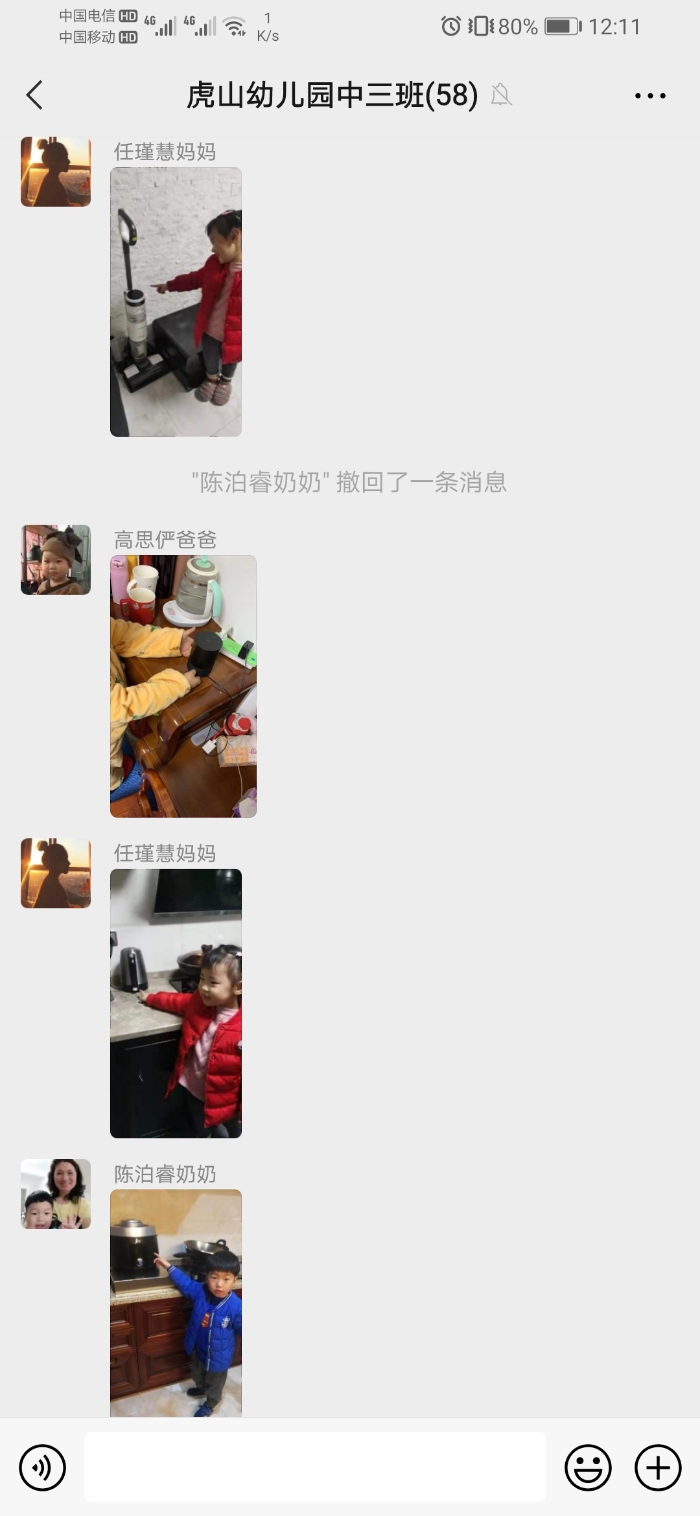Image resolution: width=700 pixels, height=1516 pixels.
Task: Go back from the group chat
Action: click(34, 95)
